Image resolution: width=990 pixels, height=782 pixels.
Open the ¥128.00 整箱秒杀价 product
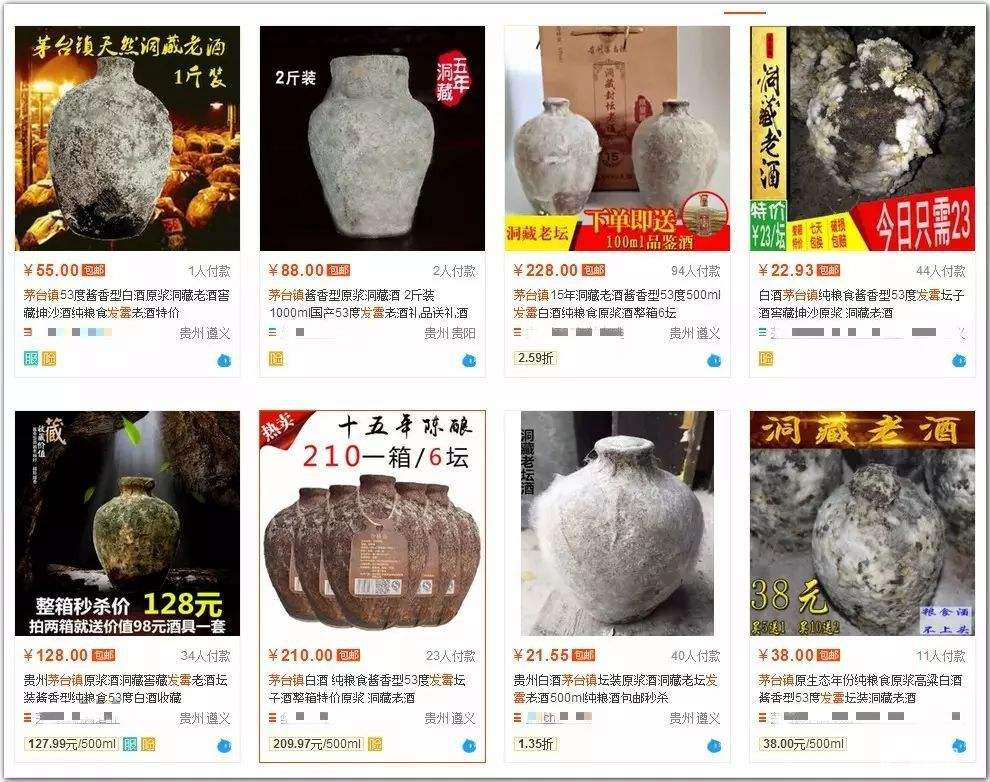[x=127, y=524]
